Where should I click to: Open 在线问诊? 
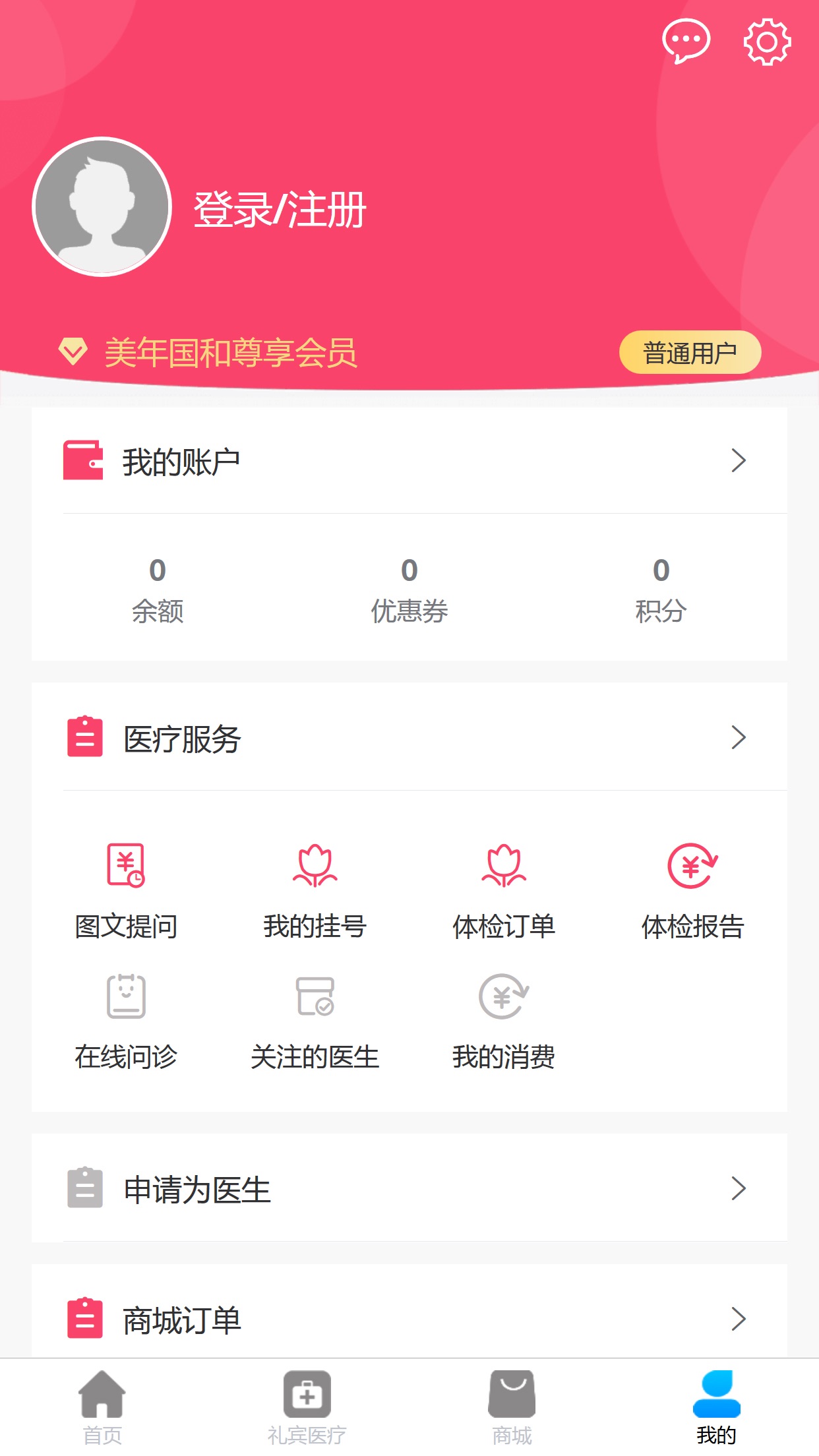point(126,1021)
